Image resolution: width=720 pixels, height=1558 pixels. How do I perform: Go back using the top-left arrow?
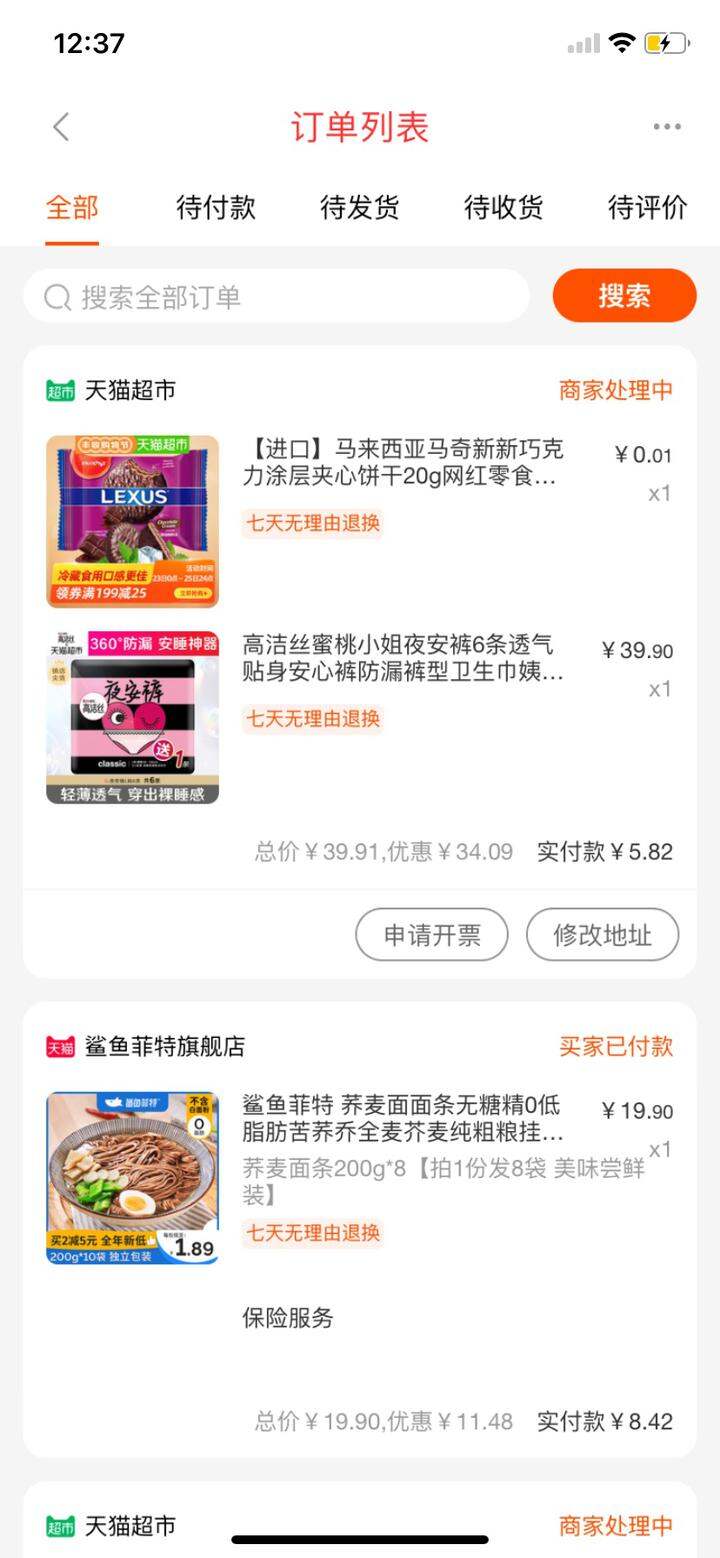pos(61,127)
